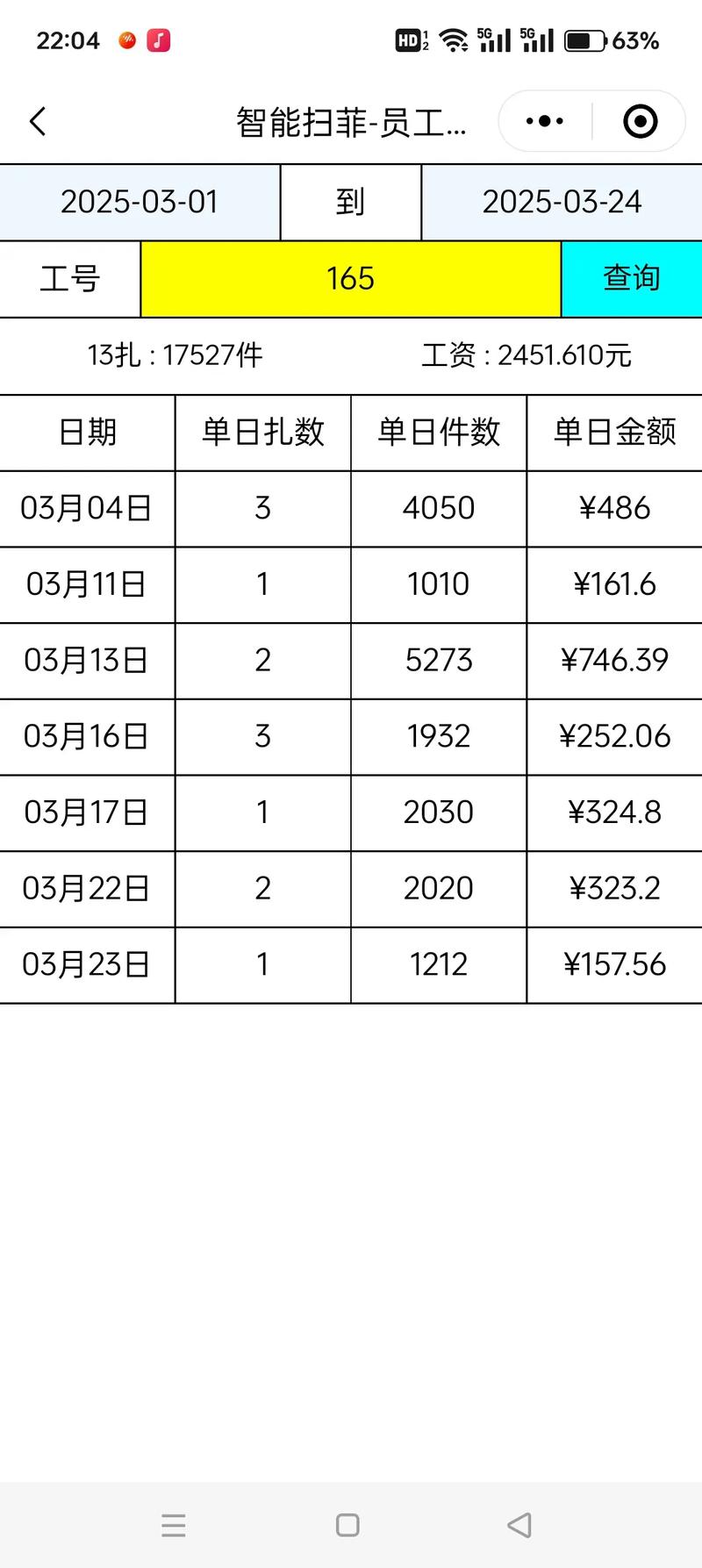Edit the employee number field showing 165
The image size is (702, 1568).
pyautogui.click(x=350, y=279)
